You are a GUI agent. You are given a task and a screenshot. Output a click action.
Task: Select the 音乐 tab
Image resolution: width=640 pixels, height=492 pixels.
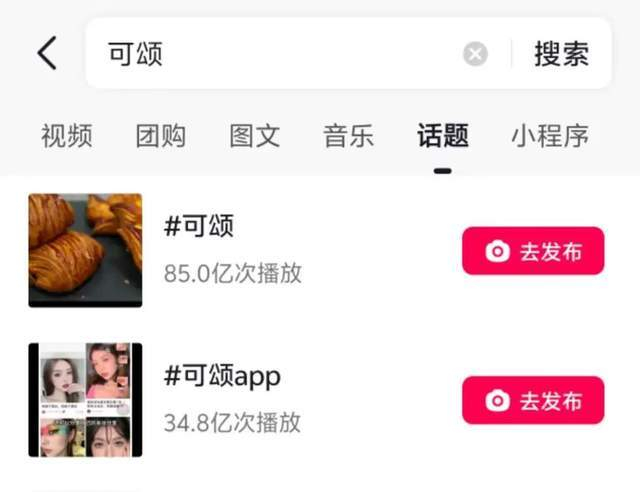349,136
